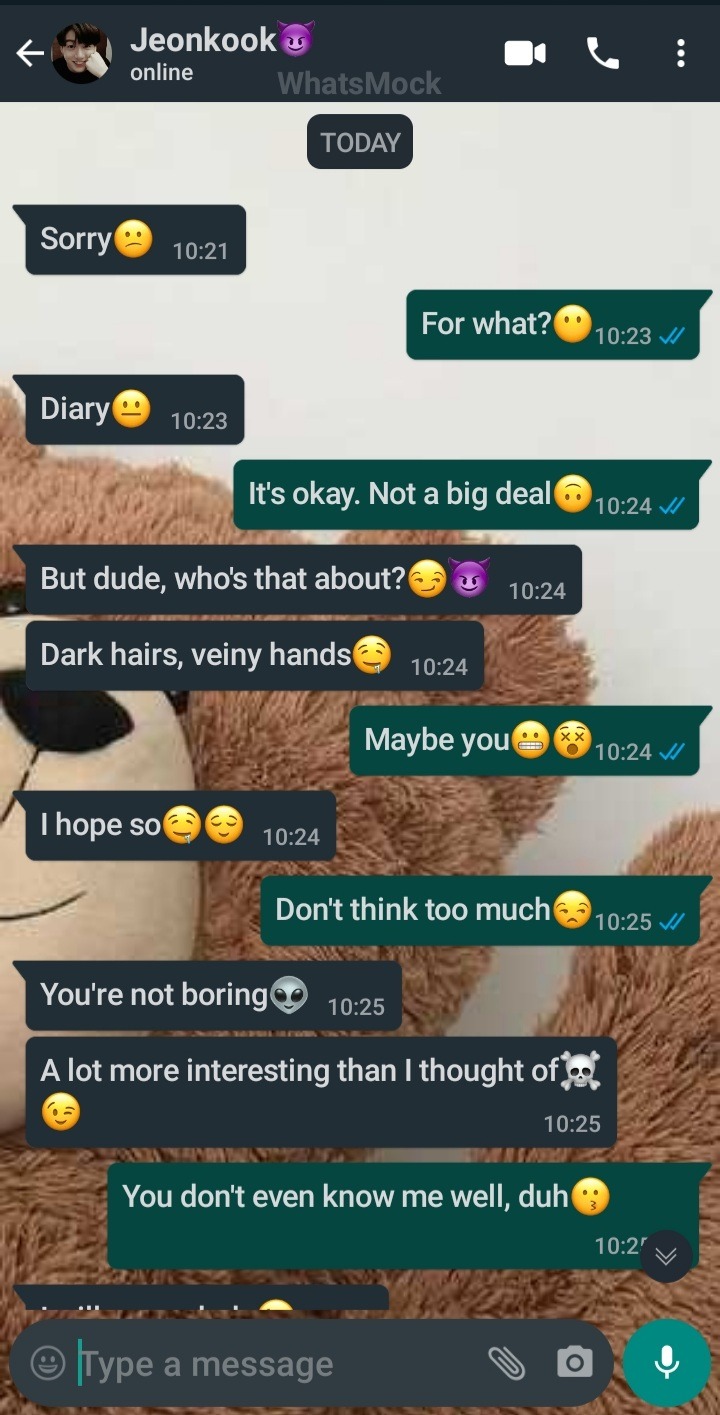
Task: Focus the Type a message field
Action: click(x=270, y=1364)
